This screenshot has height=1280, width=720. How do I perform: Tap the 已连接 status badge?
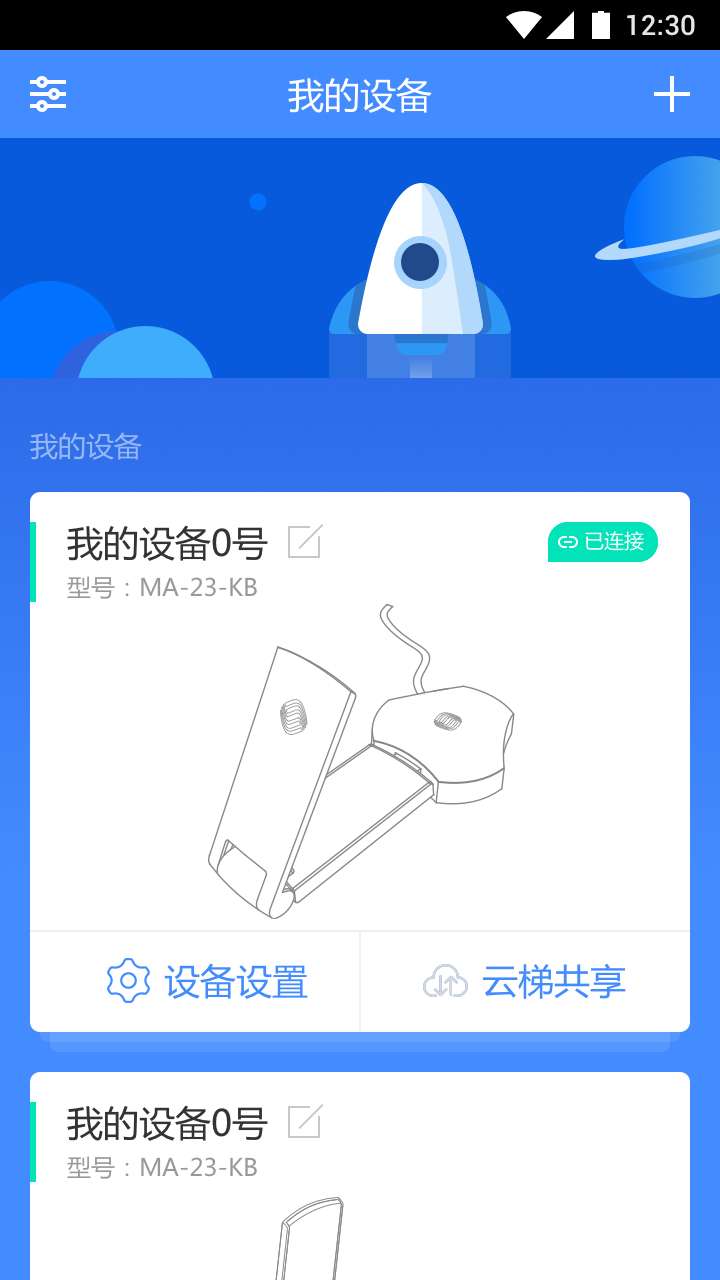[x=602, y=542]
